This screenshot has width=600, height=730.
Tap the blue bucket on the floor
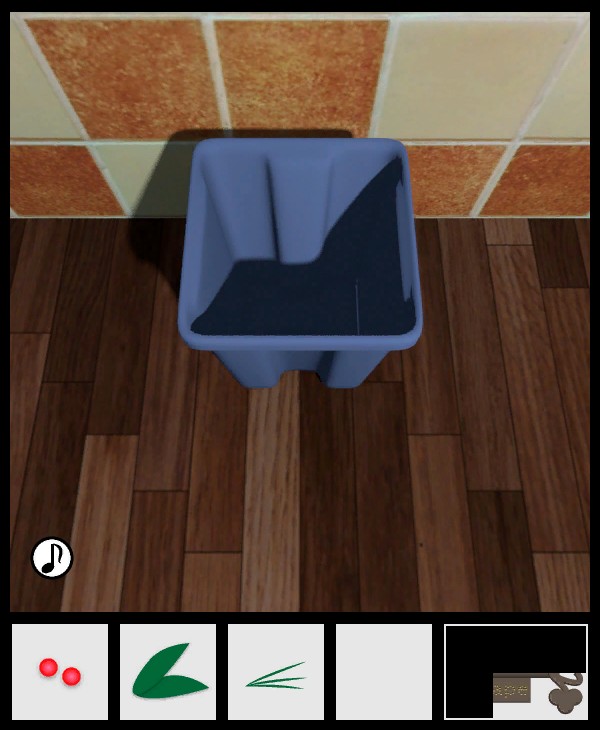[x=300, y=260]
